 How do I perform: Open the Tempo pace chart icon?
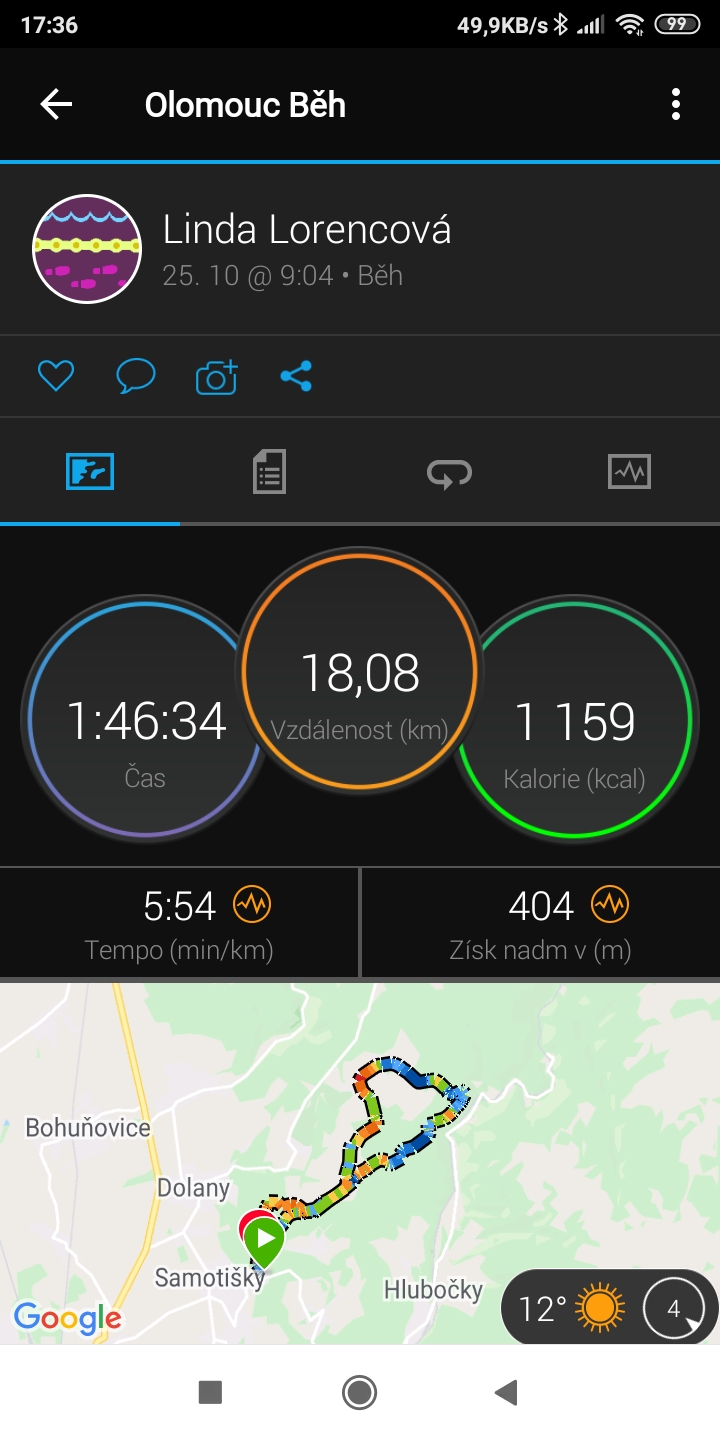pos(252,905)
